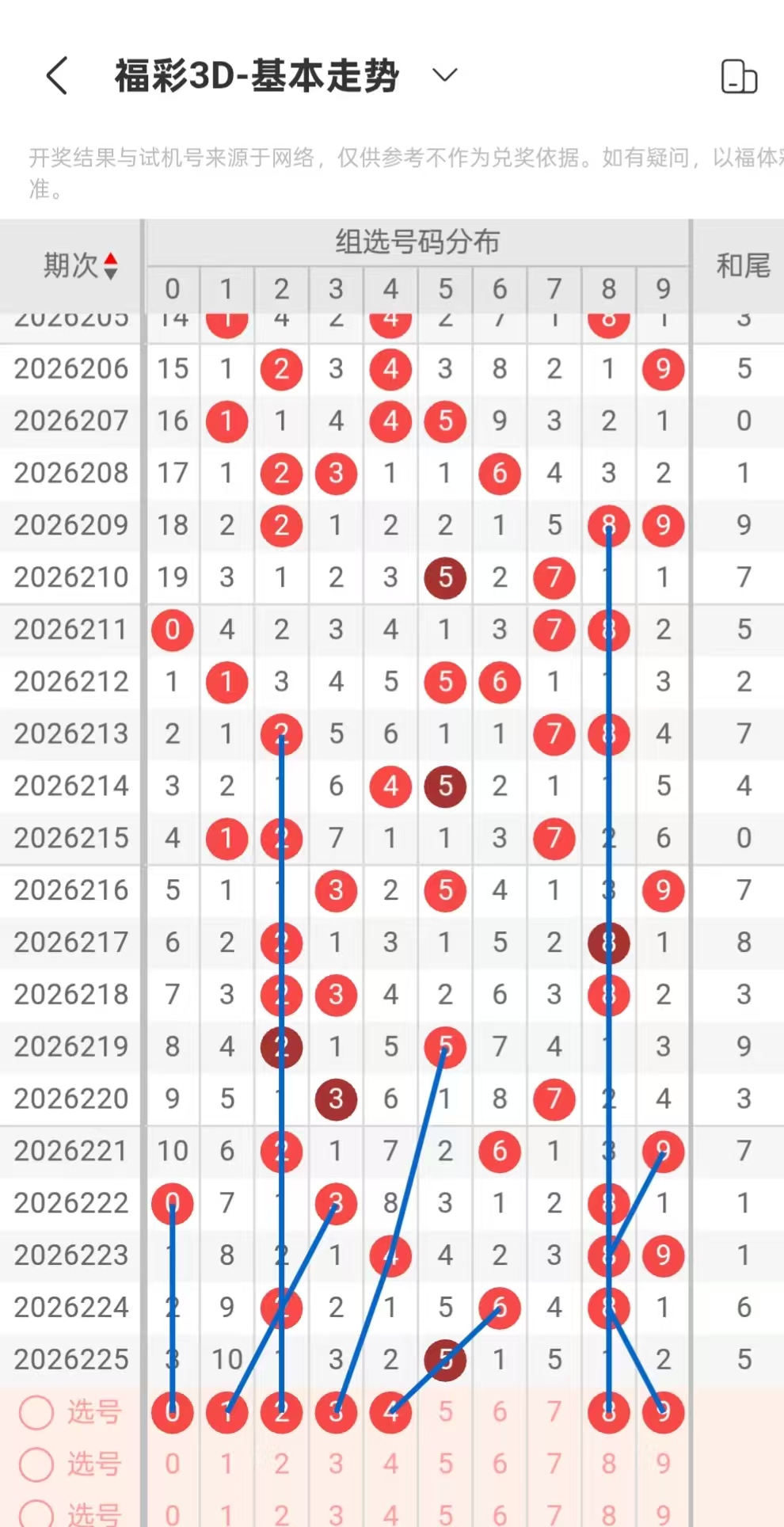Viewport: 784px width, 1527px height.
Task: Toggle the 期次 sort order arrows
Action: click(x=111, y=266)
